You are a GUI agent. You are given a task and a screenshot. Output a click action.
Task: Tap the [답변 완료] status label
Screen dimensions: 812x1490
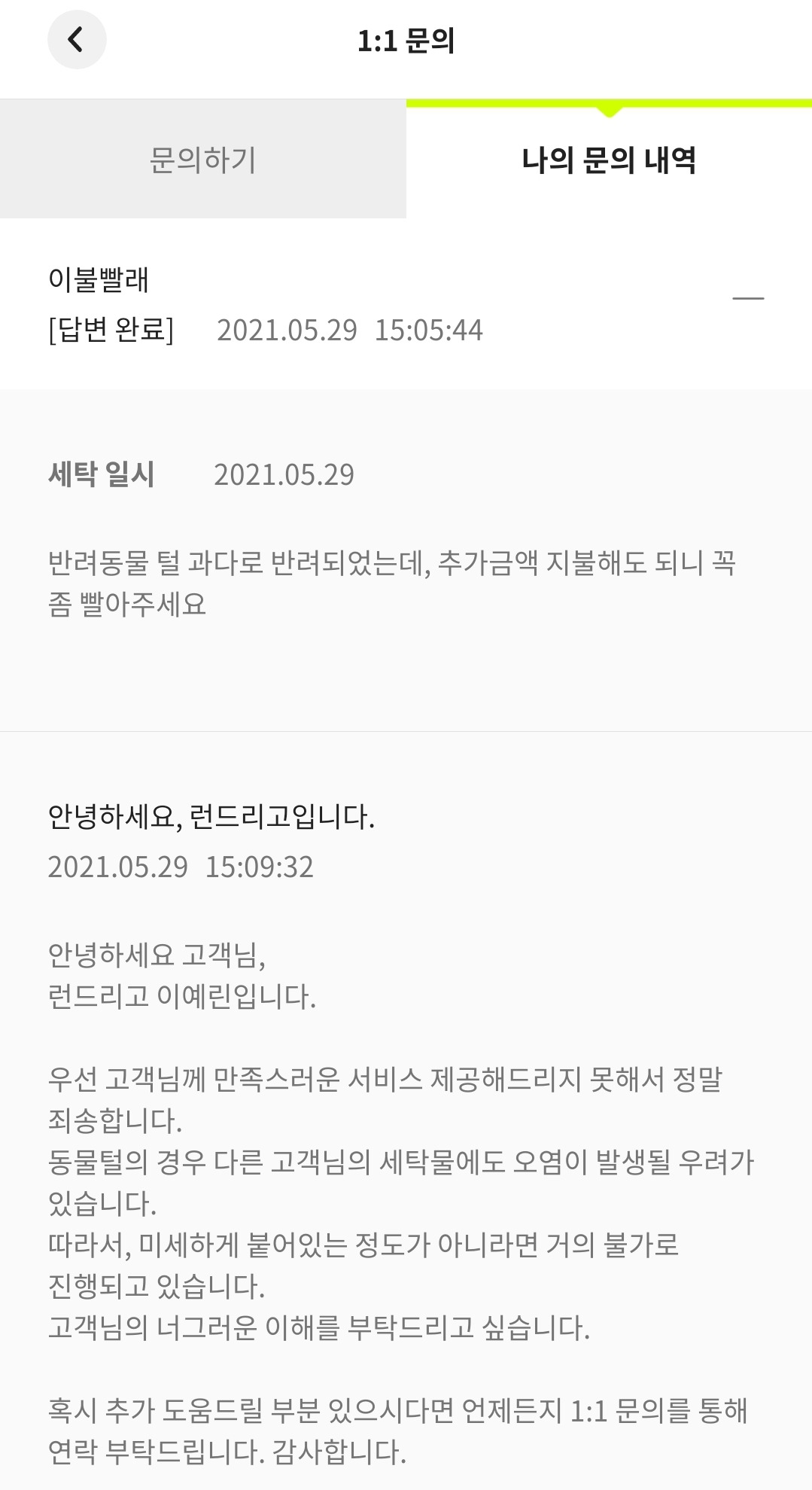[114, 329]
